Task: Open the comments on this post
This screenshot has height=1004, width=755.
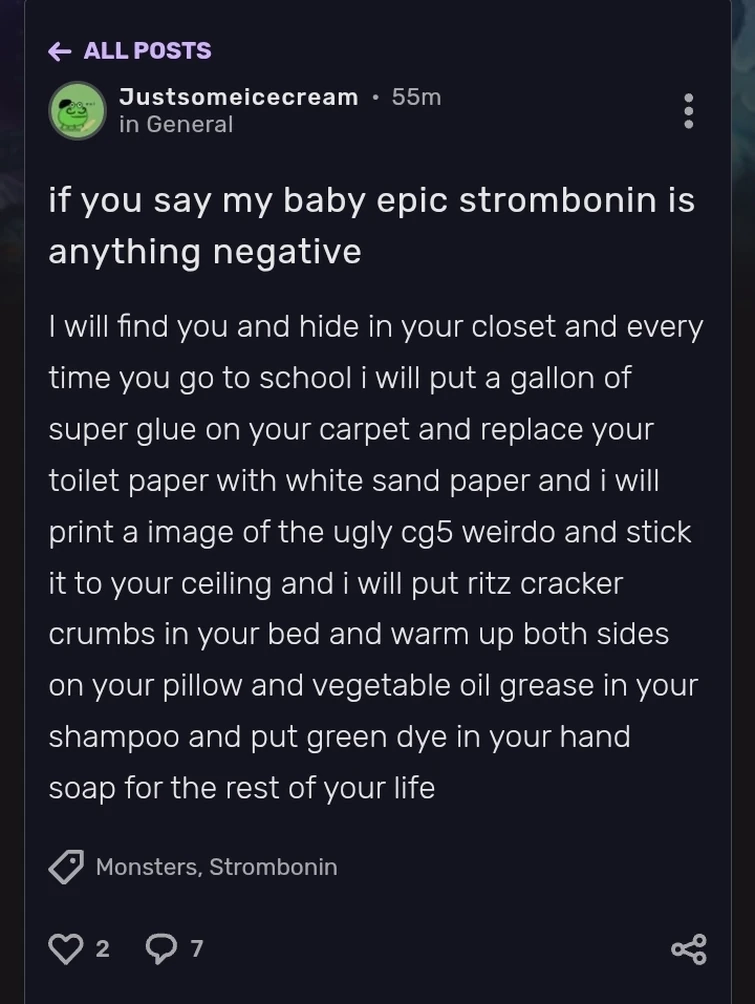Action: tap(161, 947)
